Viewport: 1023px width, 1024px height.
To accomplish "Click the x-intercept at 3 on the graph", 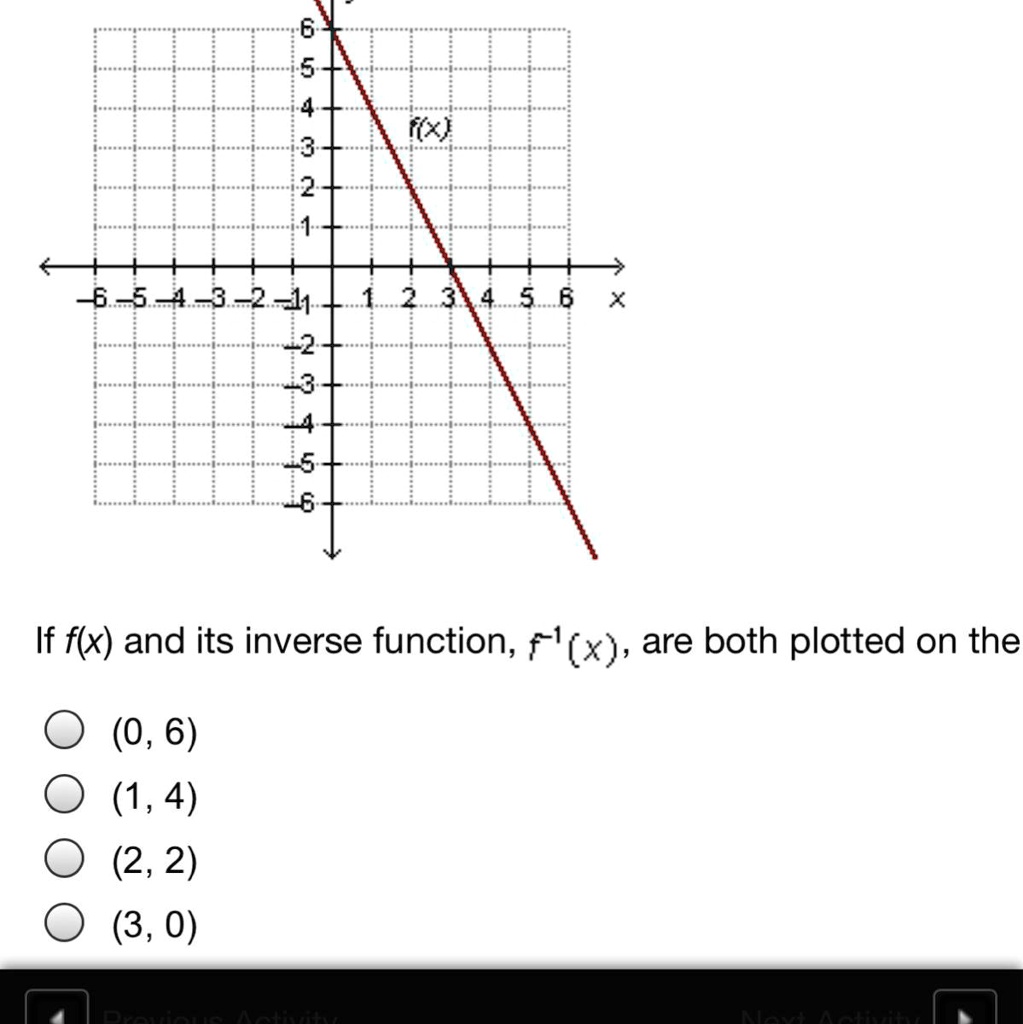I will 451,266.
